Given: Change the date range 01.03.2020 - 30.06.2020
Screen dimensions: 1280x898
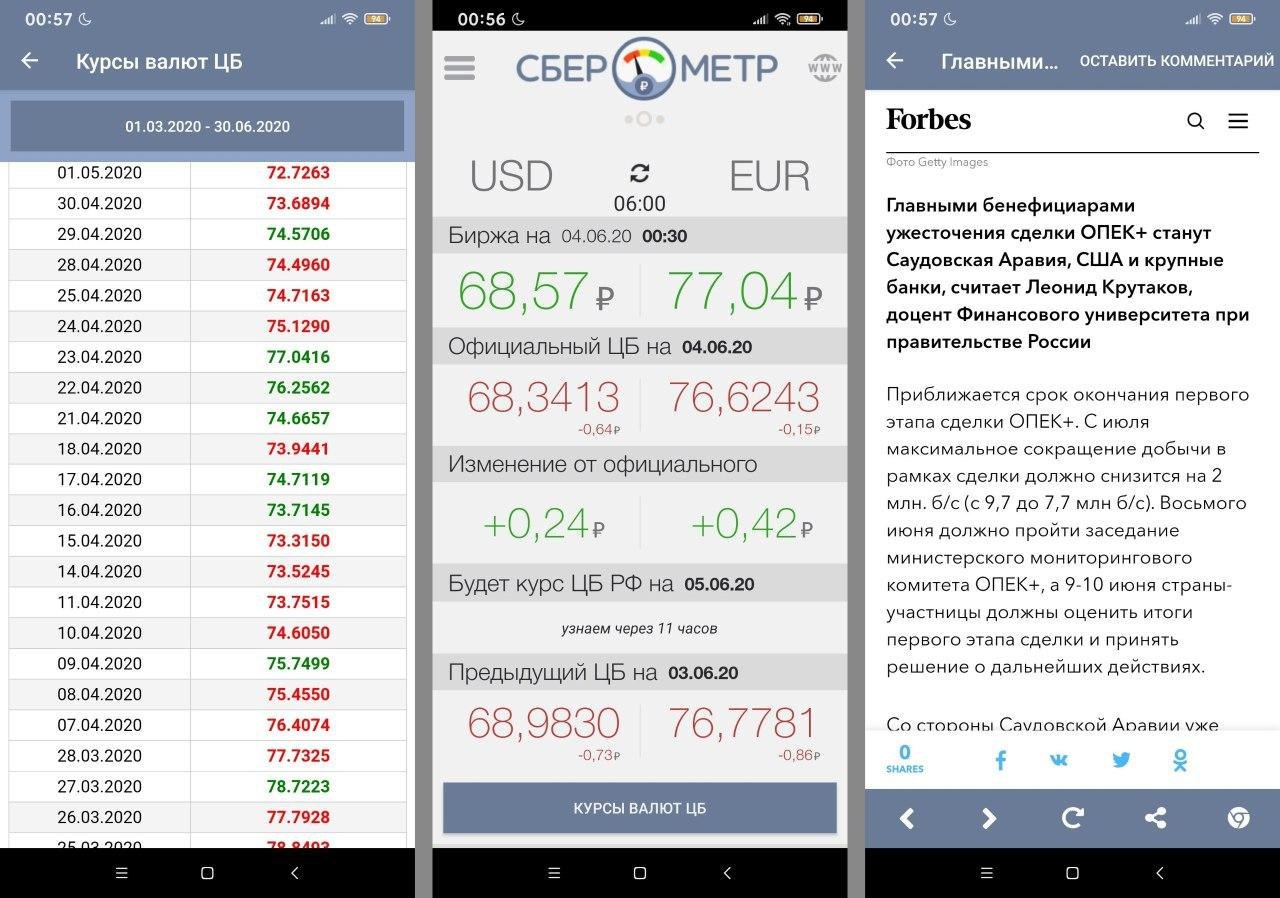Looking at the screenshot, I should coord(207,126).
